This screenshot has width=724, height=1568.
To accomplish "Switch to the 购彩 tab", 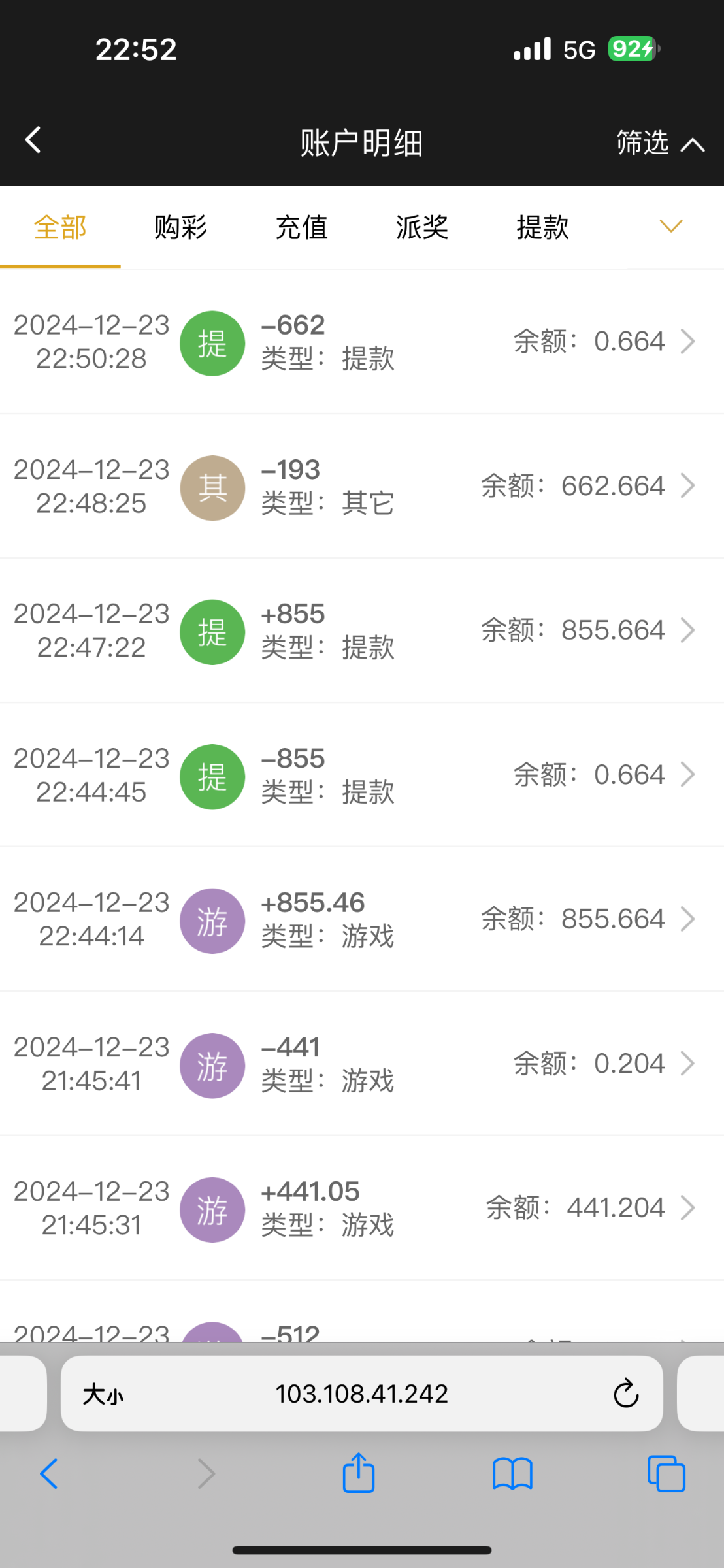I will 181,227.
